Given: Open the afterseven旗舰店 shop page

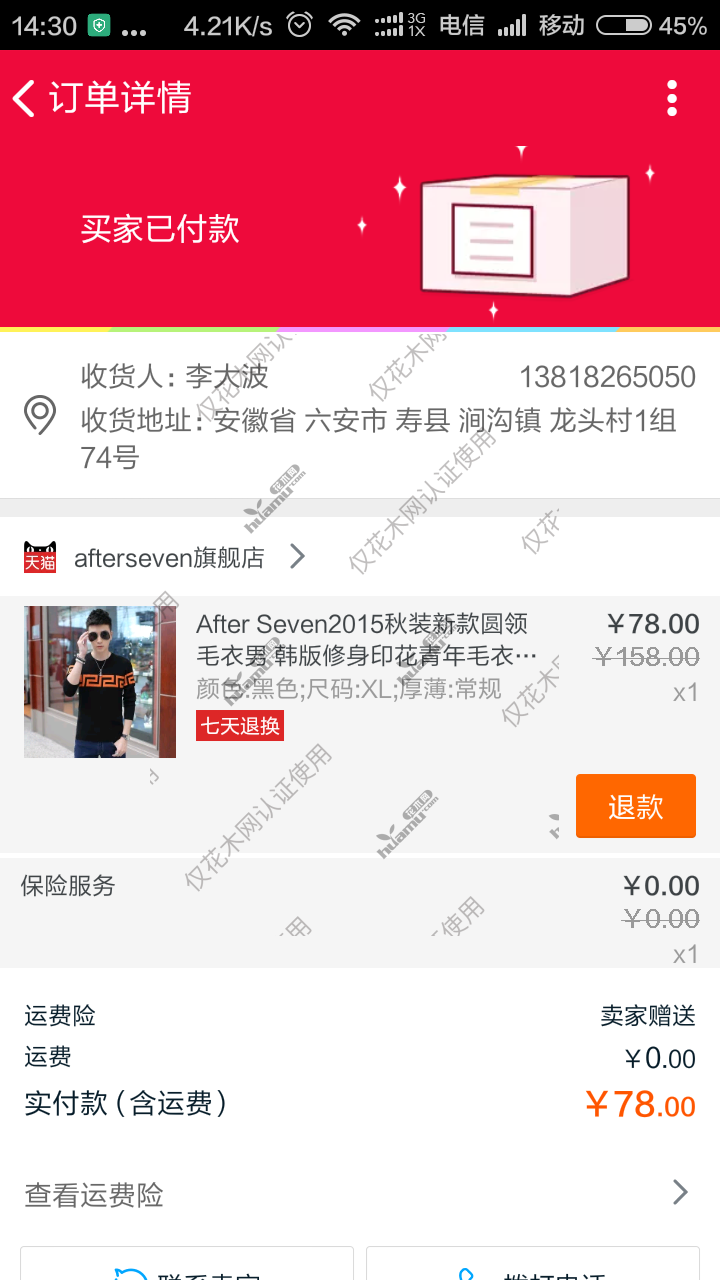Looking at the screenshot, I should point(170,557).
